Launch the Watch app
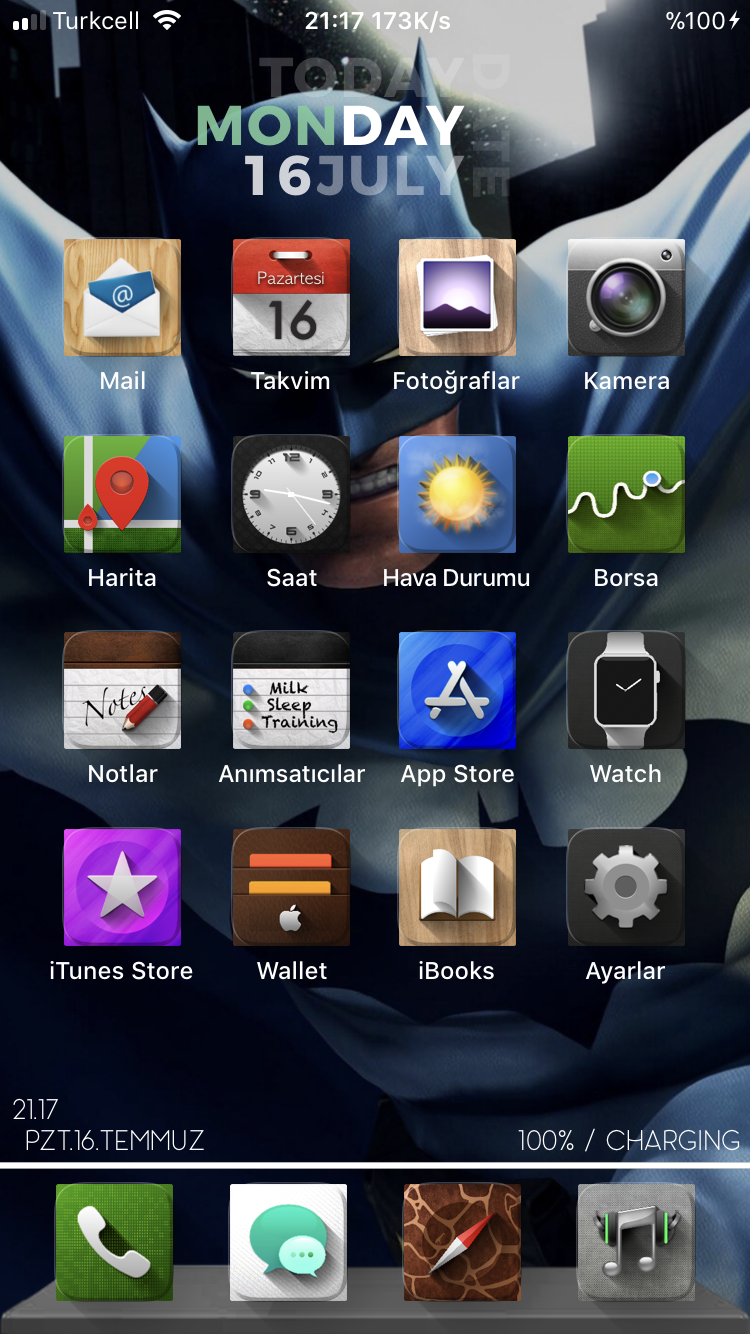750x1334 pixels. click(x=626, y=690)
